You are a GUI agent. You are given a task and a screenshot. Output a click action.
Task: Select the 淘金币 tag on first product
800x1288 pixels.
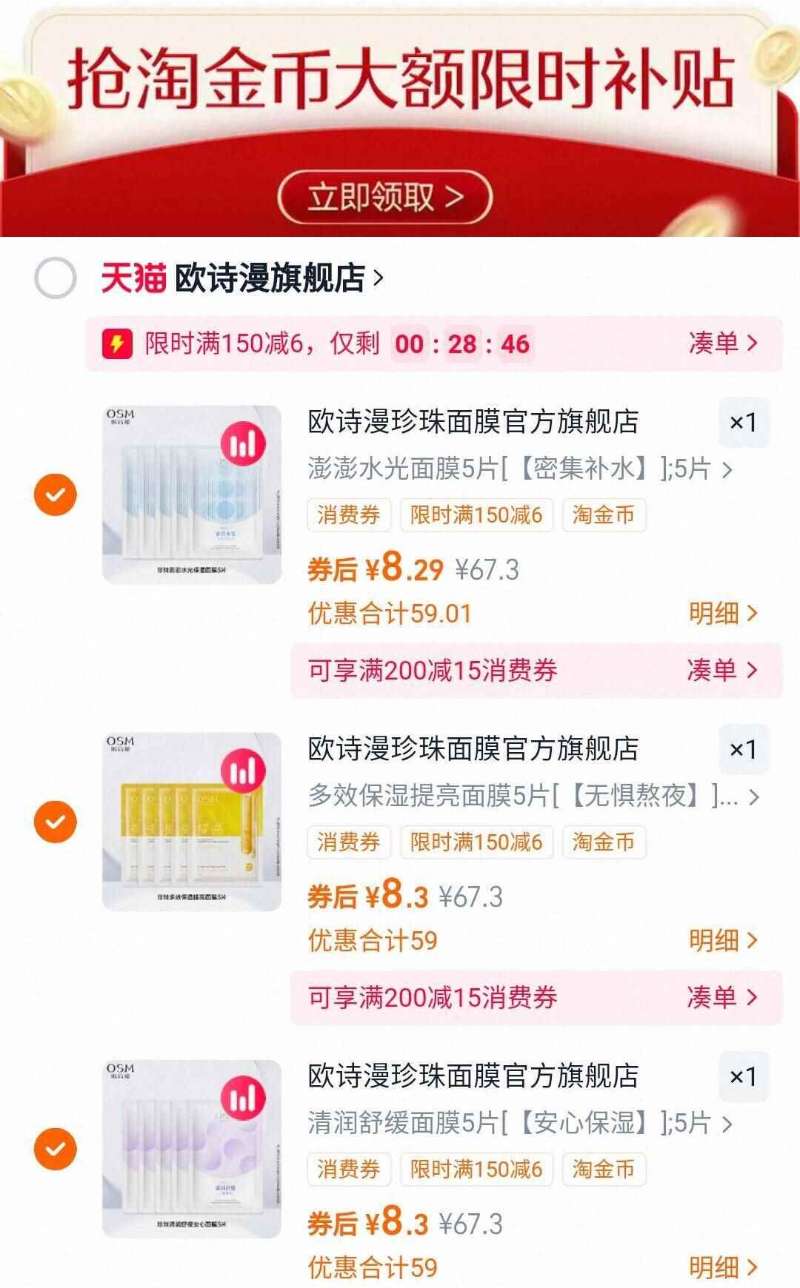click(604, 515)
